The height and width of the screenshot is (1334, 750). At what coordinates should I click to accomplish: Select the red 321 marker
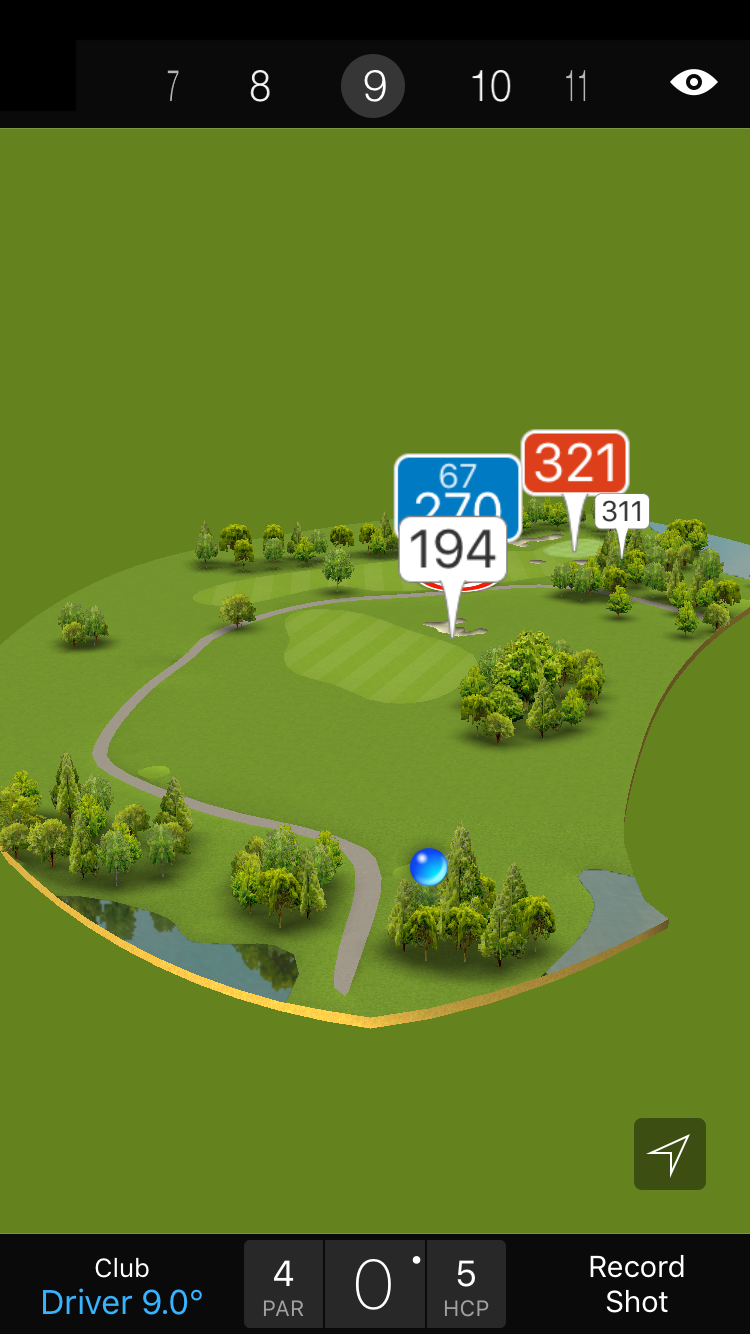[x=575, y=463]
